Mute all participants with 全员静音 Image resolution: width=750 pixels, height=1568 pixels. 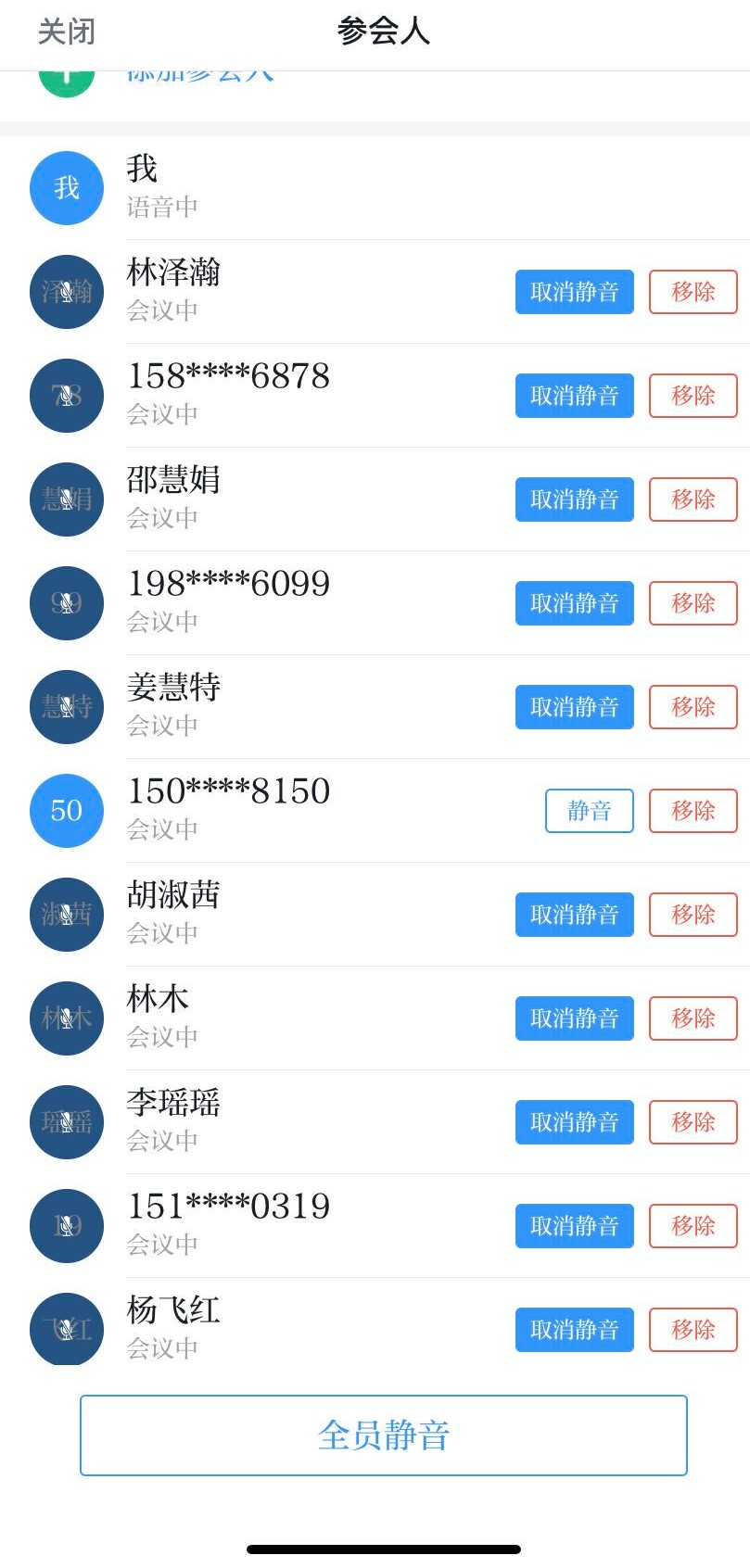point(383,1435)
